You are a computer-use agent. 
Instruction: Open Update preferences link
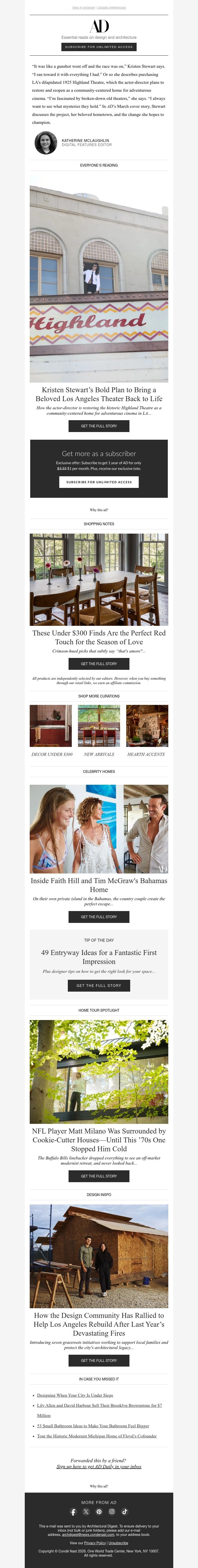click(112, 8)
